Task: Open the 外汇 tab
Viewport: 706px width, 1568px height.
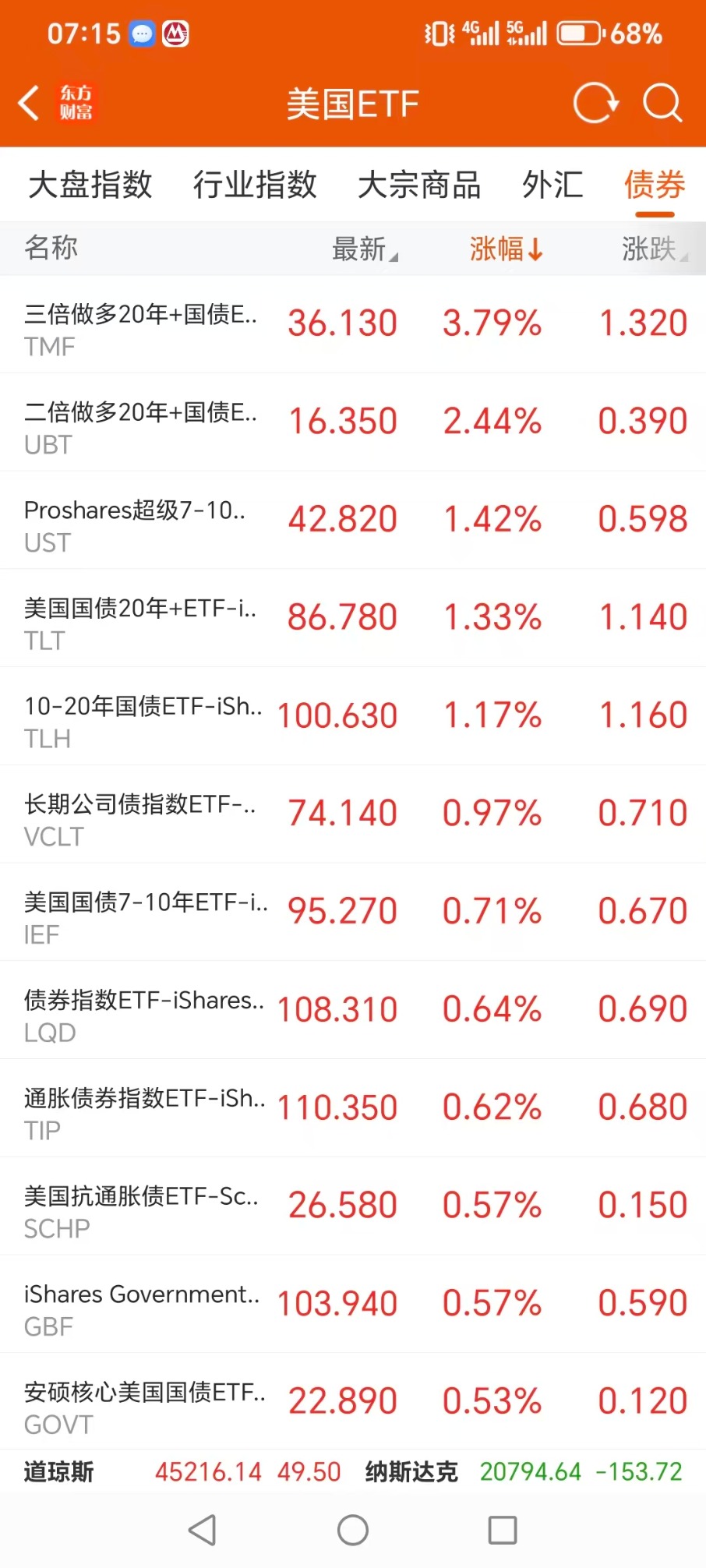Action: [552, 185]
